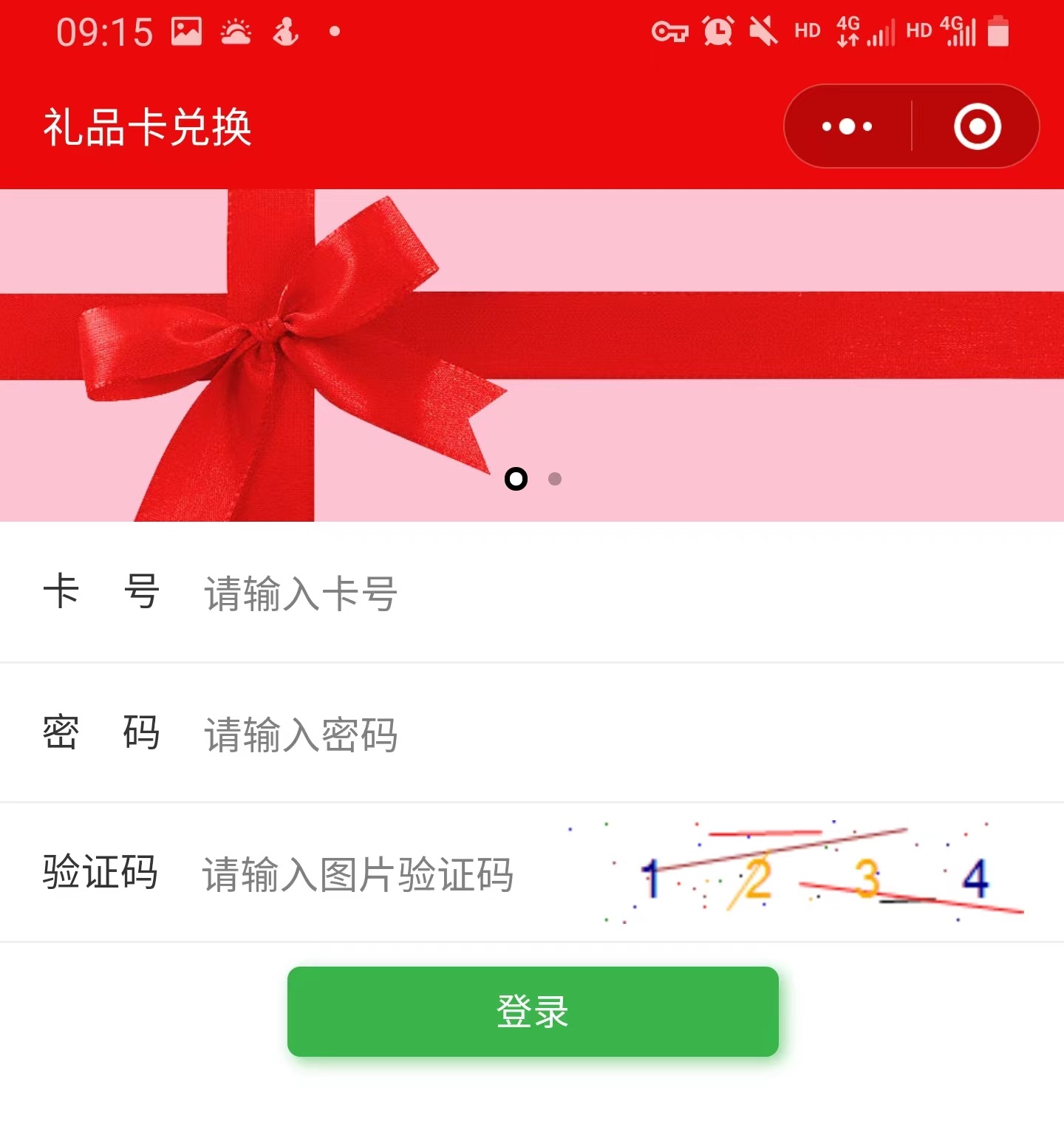Close the mini program via circle icon
The image size is (1064, 1141).
pyautogui.click(x=977, y=126)
